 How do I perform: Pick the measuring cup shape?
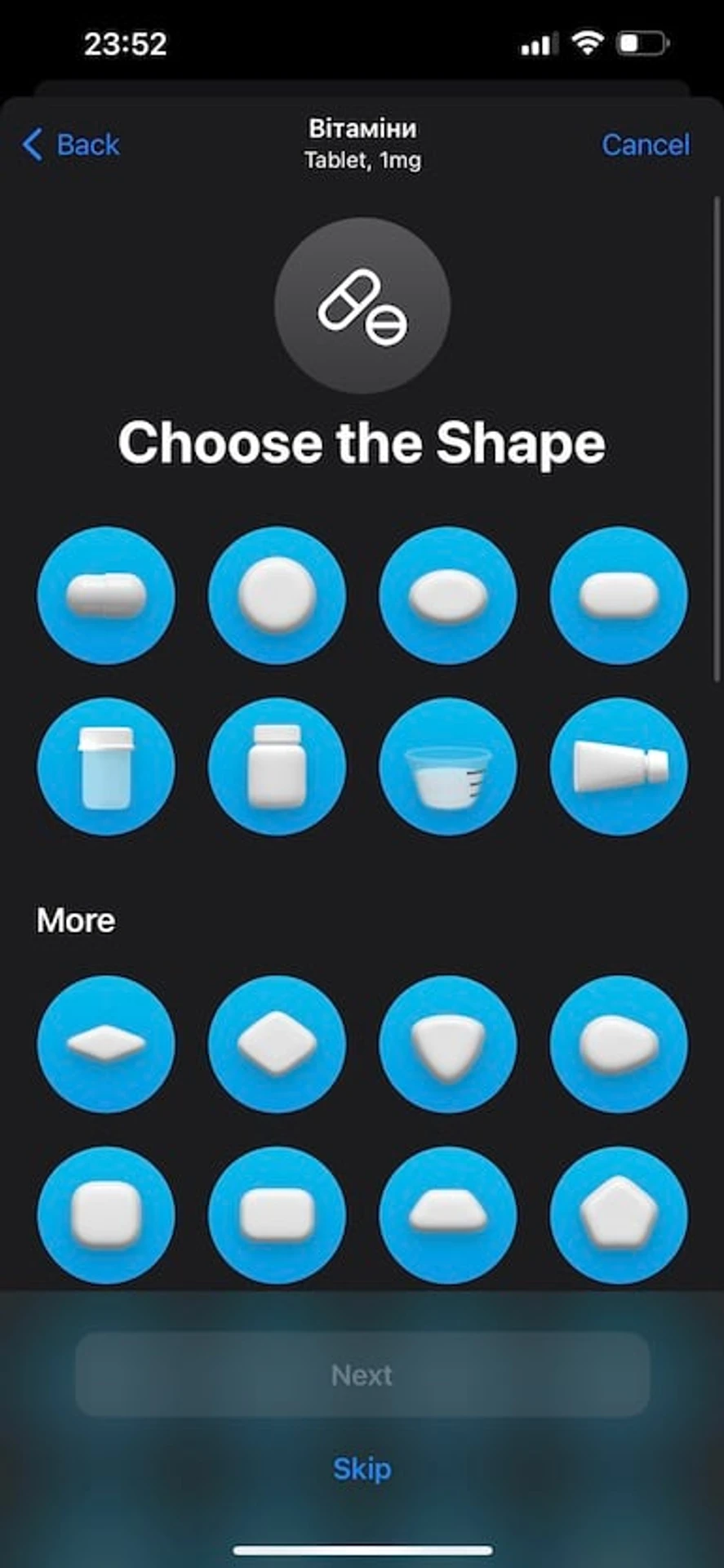[x=447, y=766]
